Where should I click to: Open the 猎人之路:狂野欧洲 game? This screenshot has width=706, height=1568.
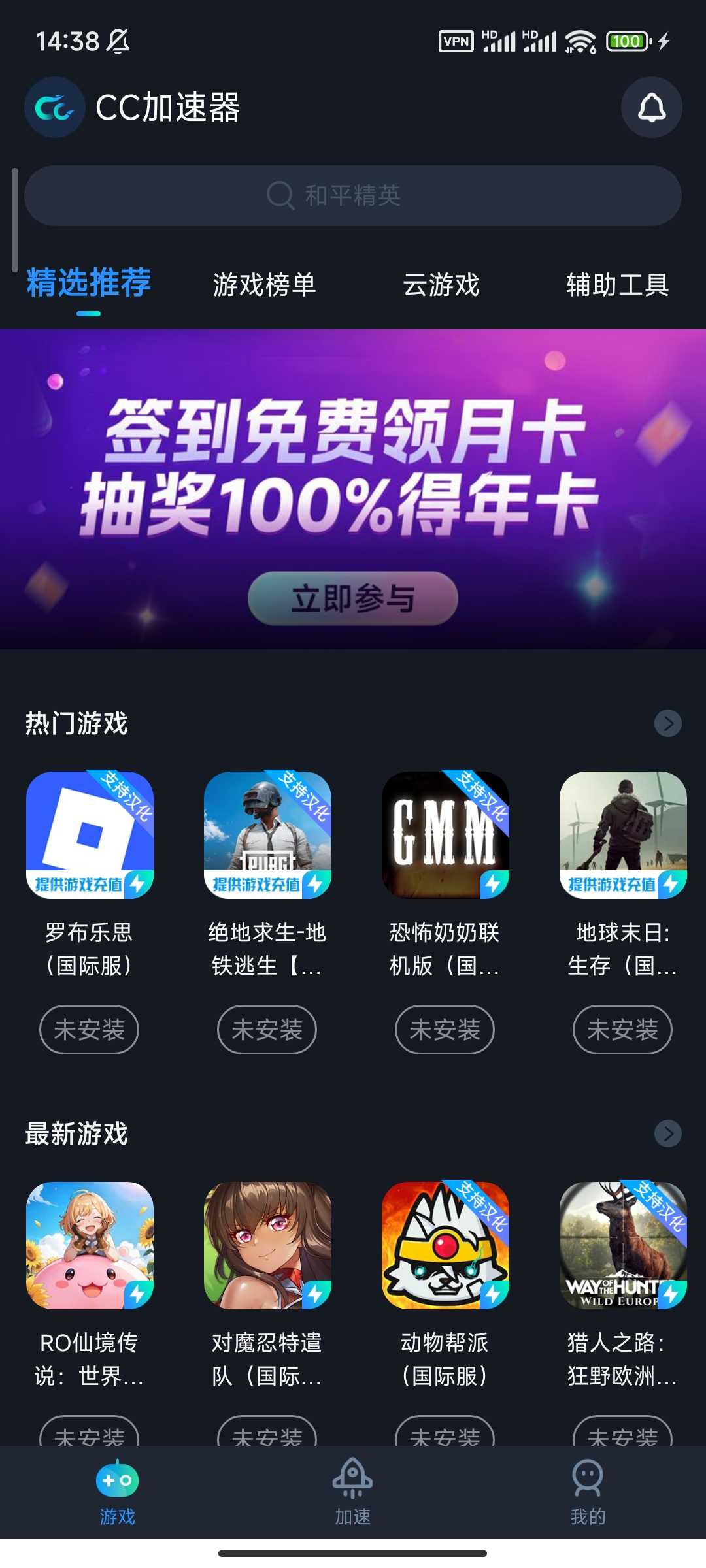coord(623,1245)
